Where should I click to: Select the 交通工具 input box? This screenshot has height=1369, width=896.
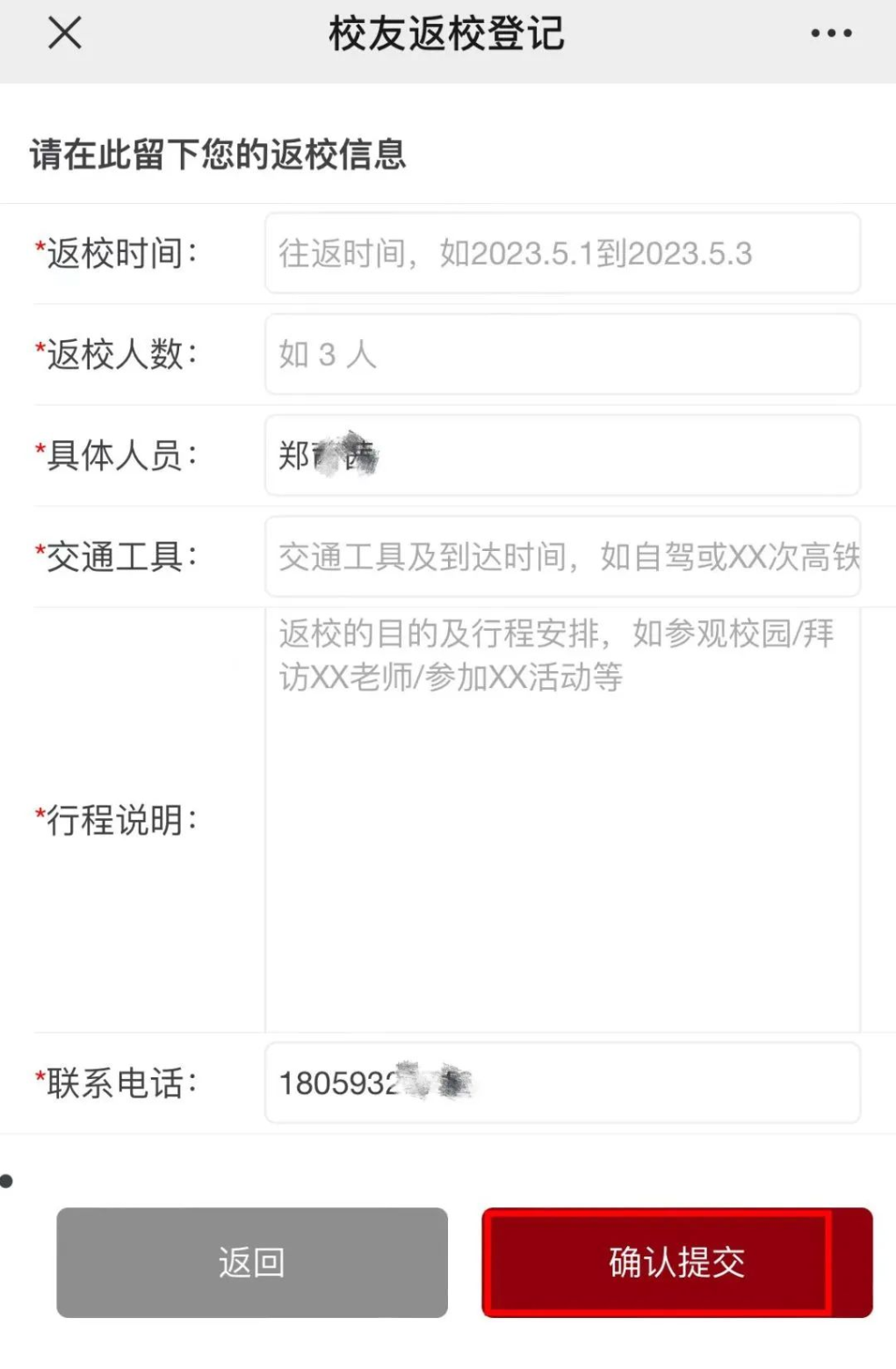point(562,557)
